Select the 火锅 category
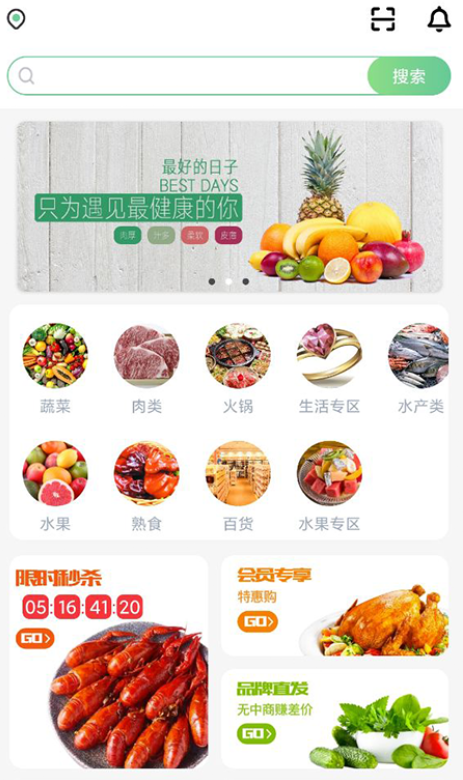The image size is (463, 780). 238,369
